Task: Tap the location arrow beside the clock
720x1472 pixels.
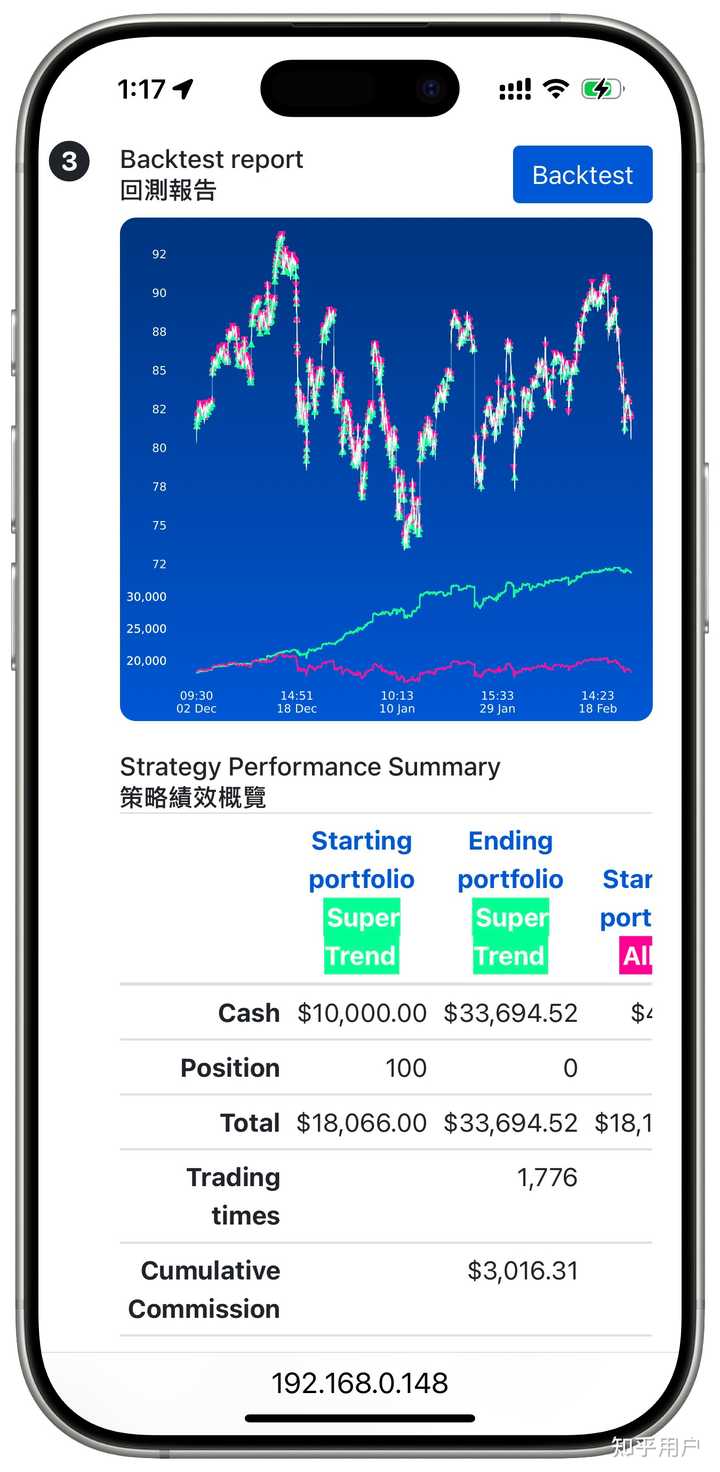Action: pyautogui.click(x=183, y=89)
